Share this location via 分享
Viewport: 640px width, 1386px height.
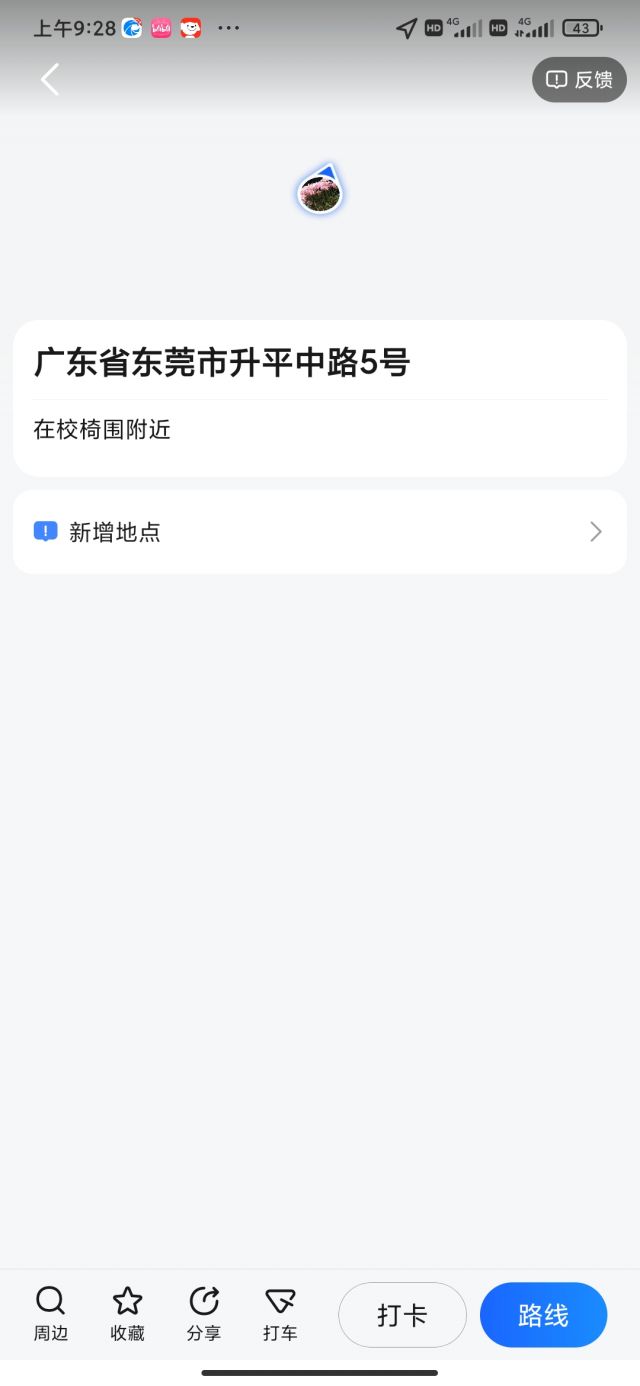[204, 1314]
